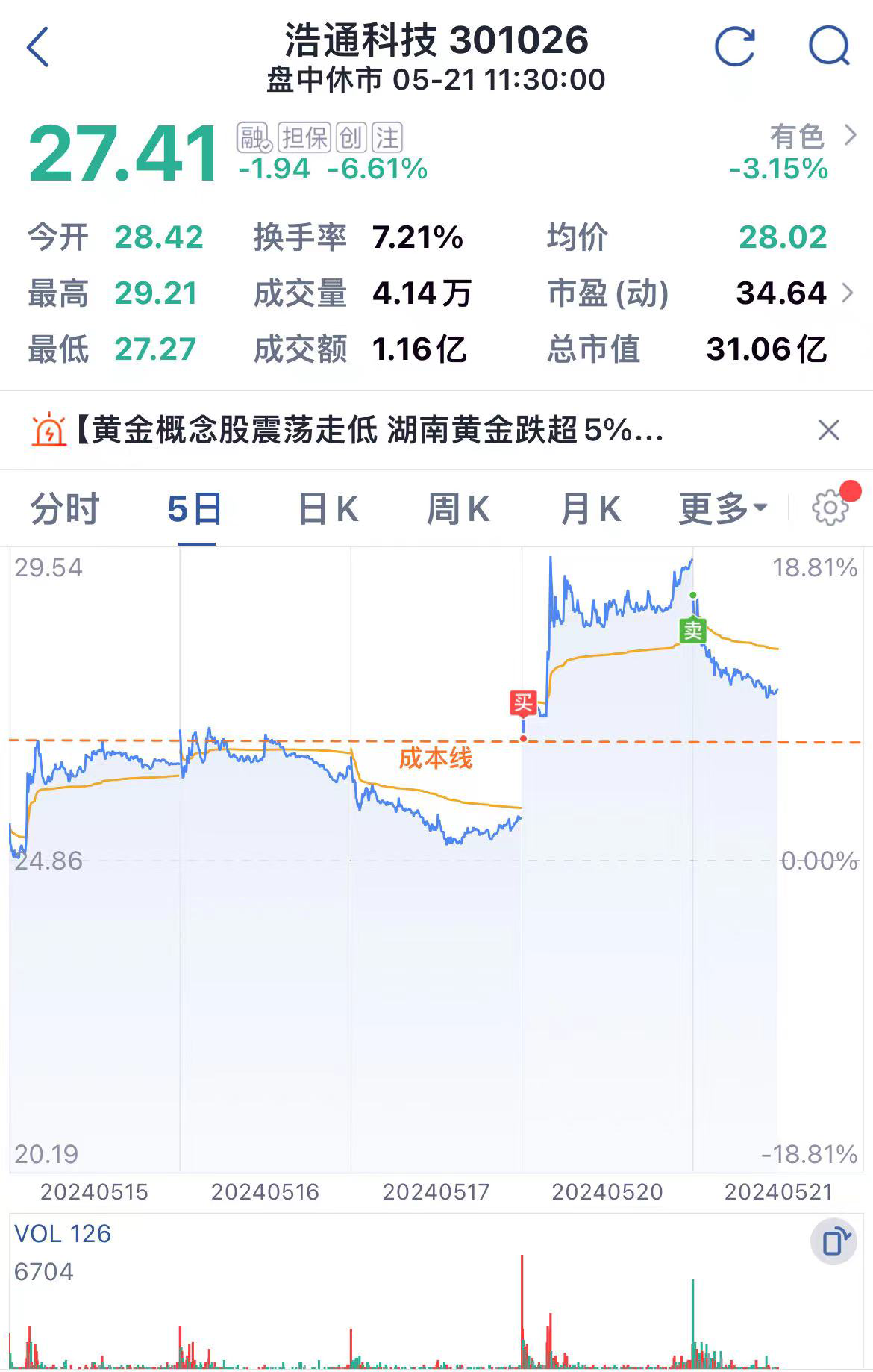This screenshot has height=1372, width=873.
Task: Tap the rotate icon beside the volume chart
Action: 833,1241
